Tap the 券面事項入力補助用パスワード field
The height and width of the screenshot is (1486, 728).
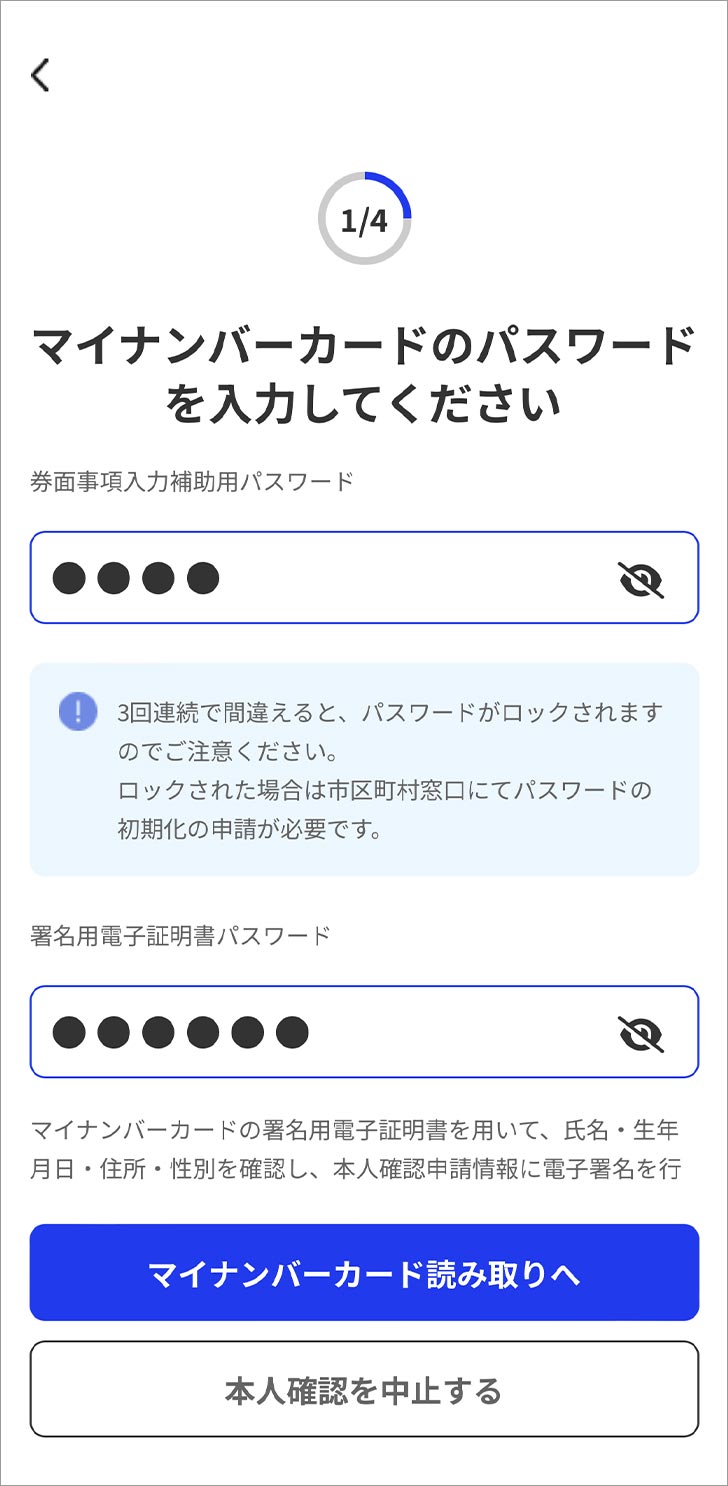pos(364,578)
